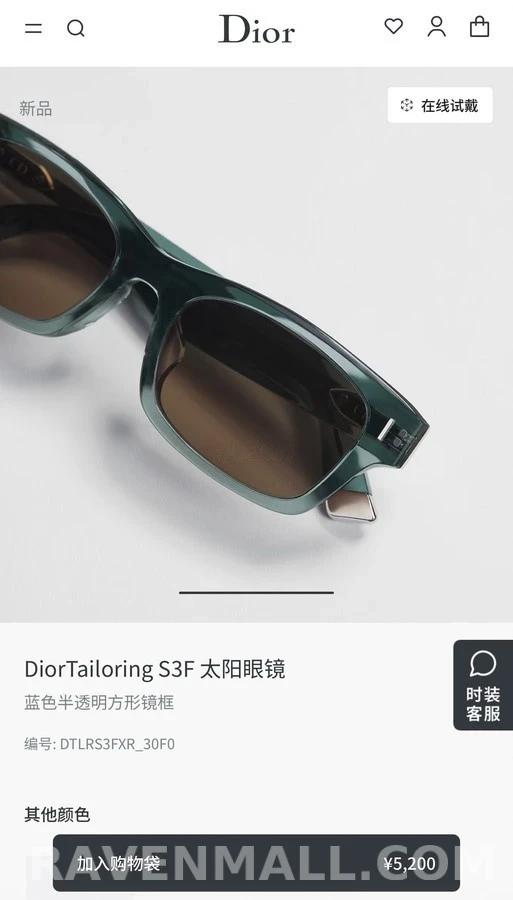Open the sunglasses product image

coord(256,344)
